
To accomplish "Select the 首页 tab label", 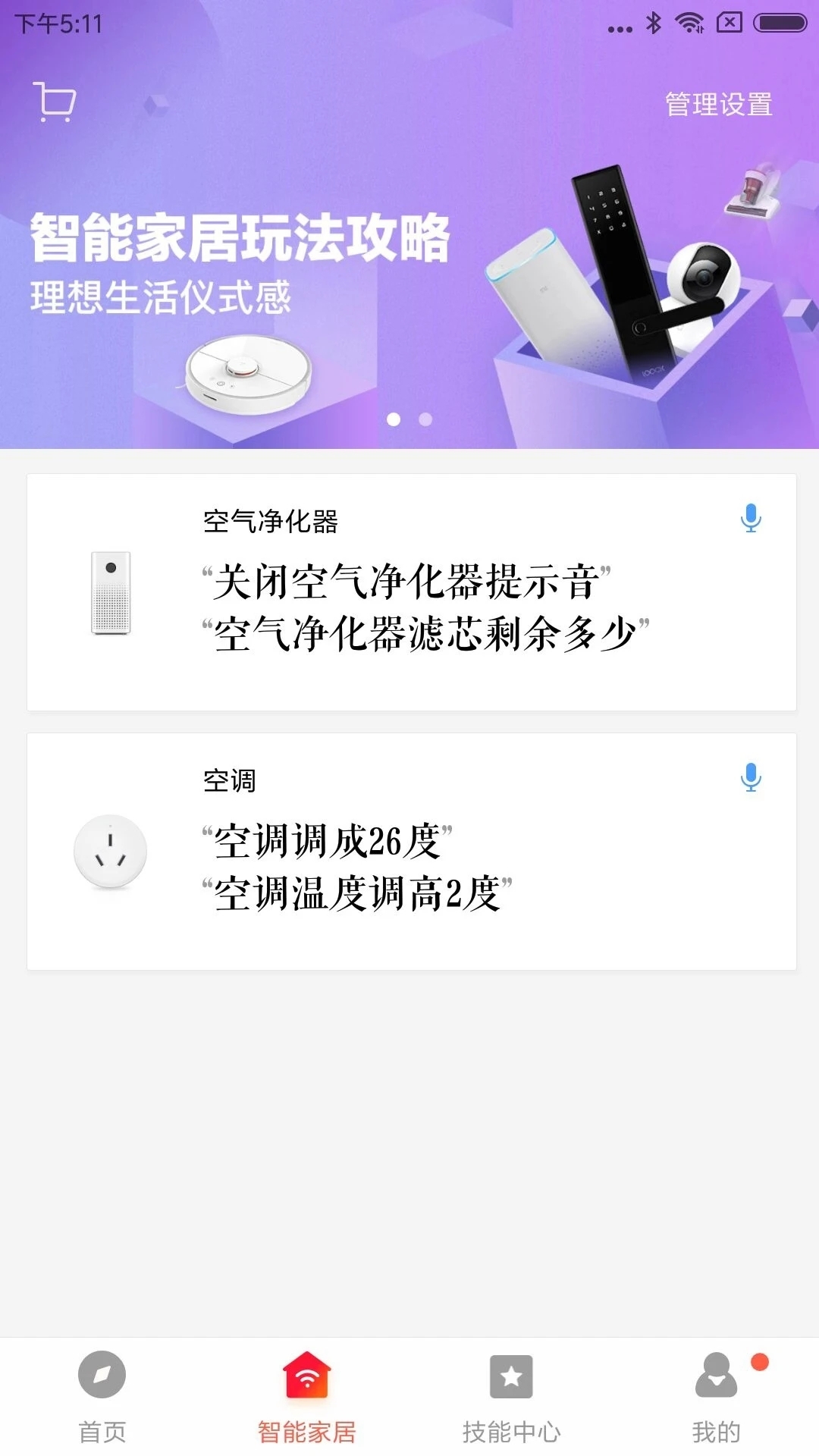I will [104, 1430].
